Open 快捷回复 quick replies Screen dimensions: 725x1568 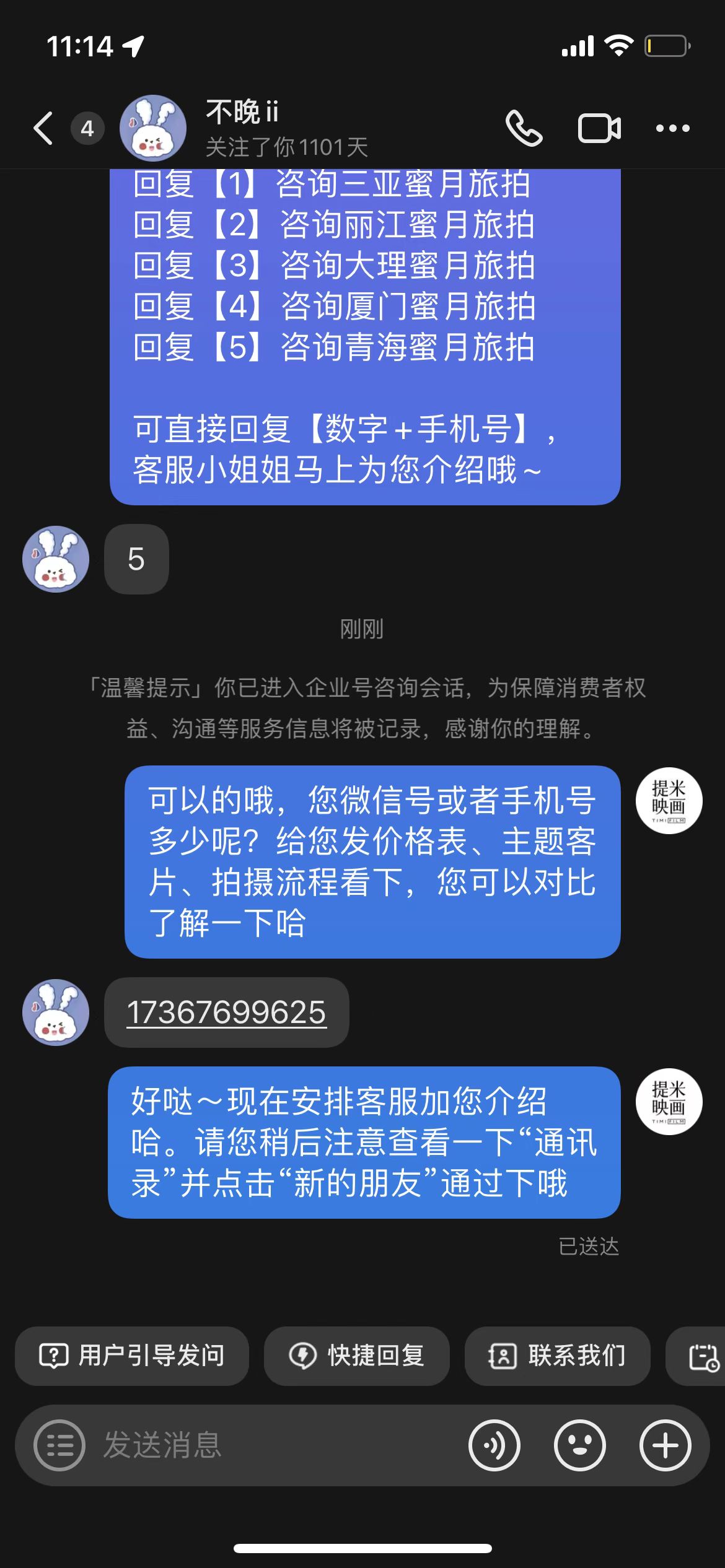pos(357,1356)
